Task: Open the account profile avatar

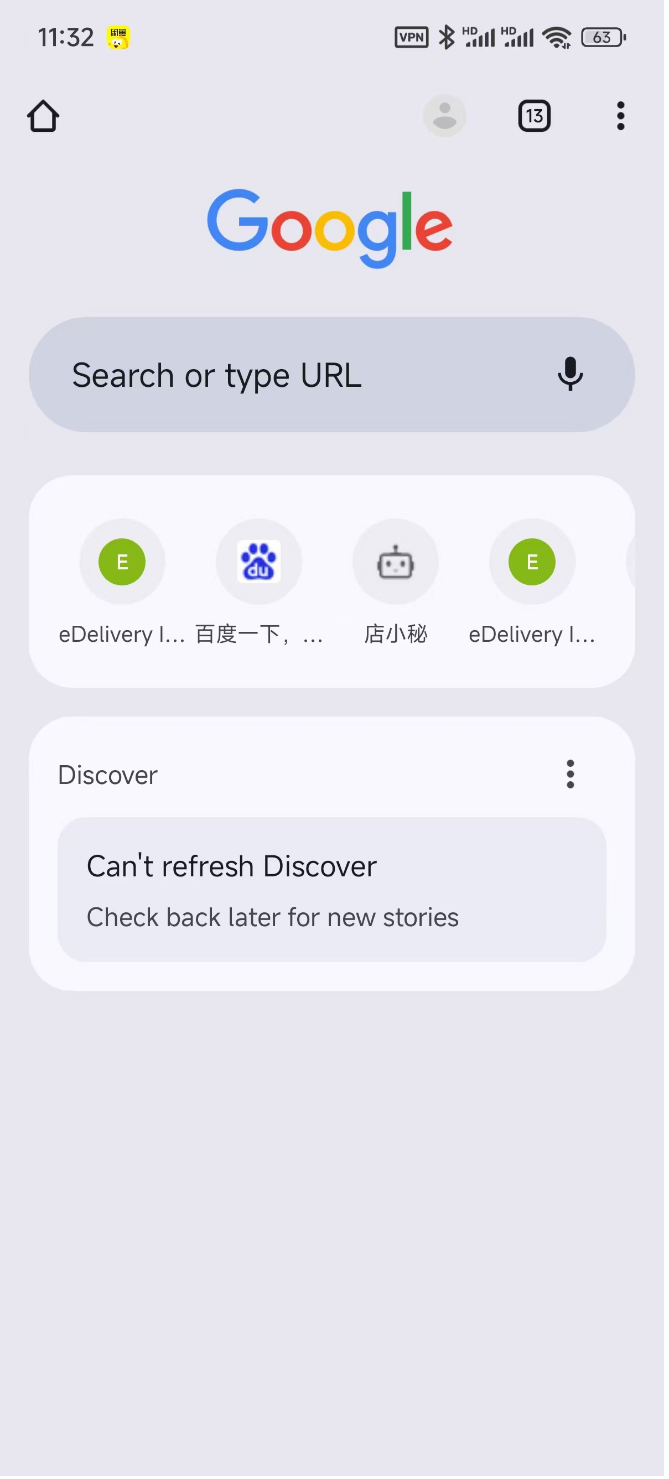Action: (445, 117)
